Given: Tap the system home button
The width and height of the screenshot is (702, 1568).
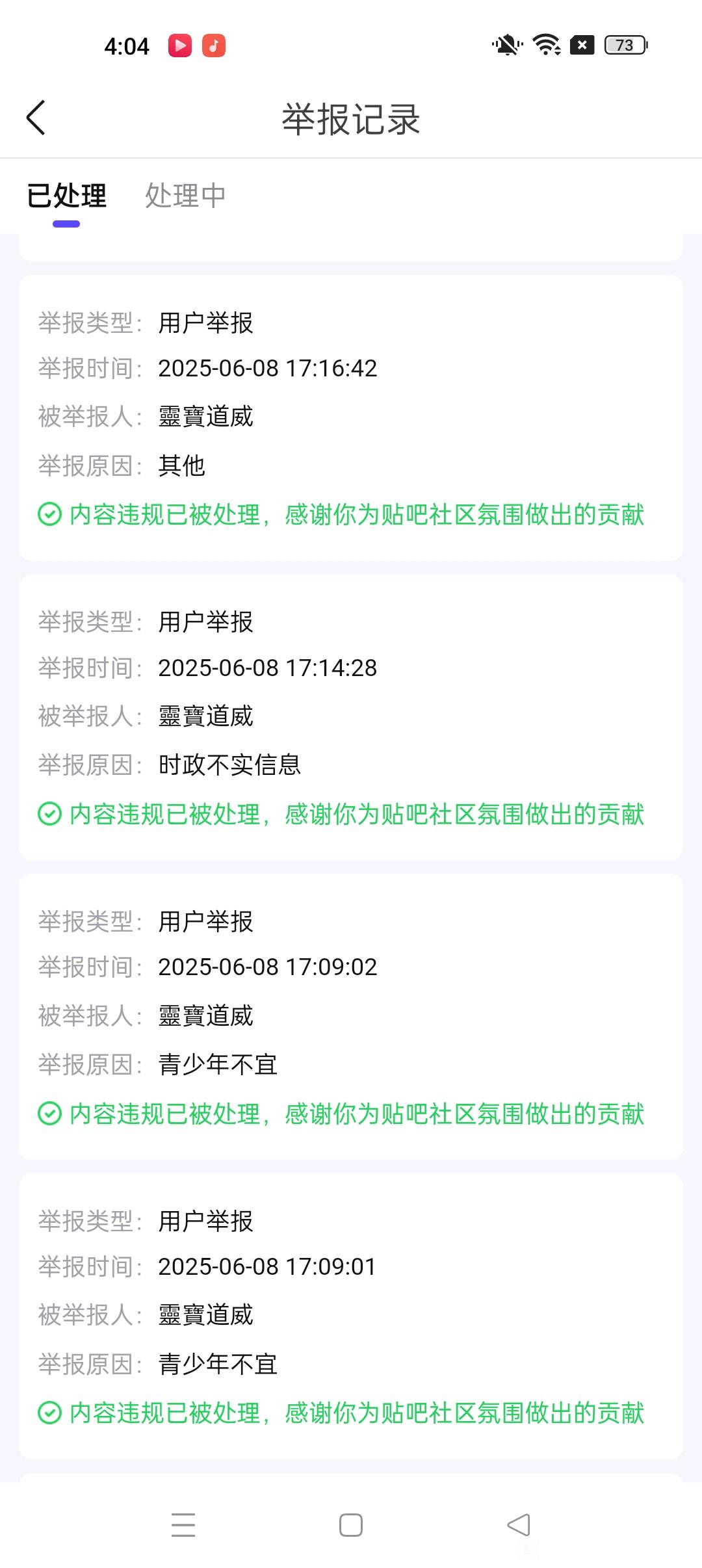Looking at the screenshot, I should [351, 1524].
